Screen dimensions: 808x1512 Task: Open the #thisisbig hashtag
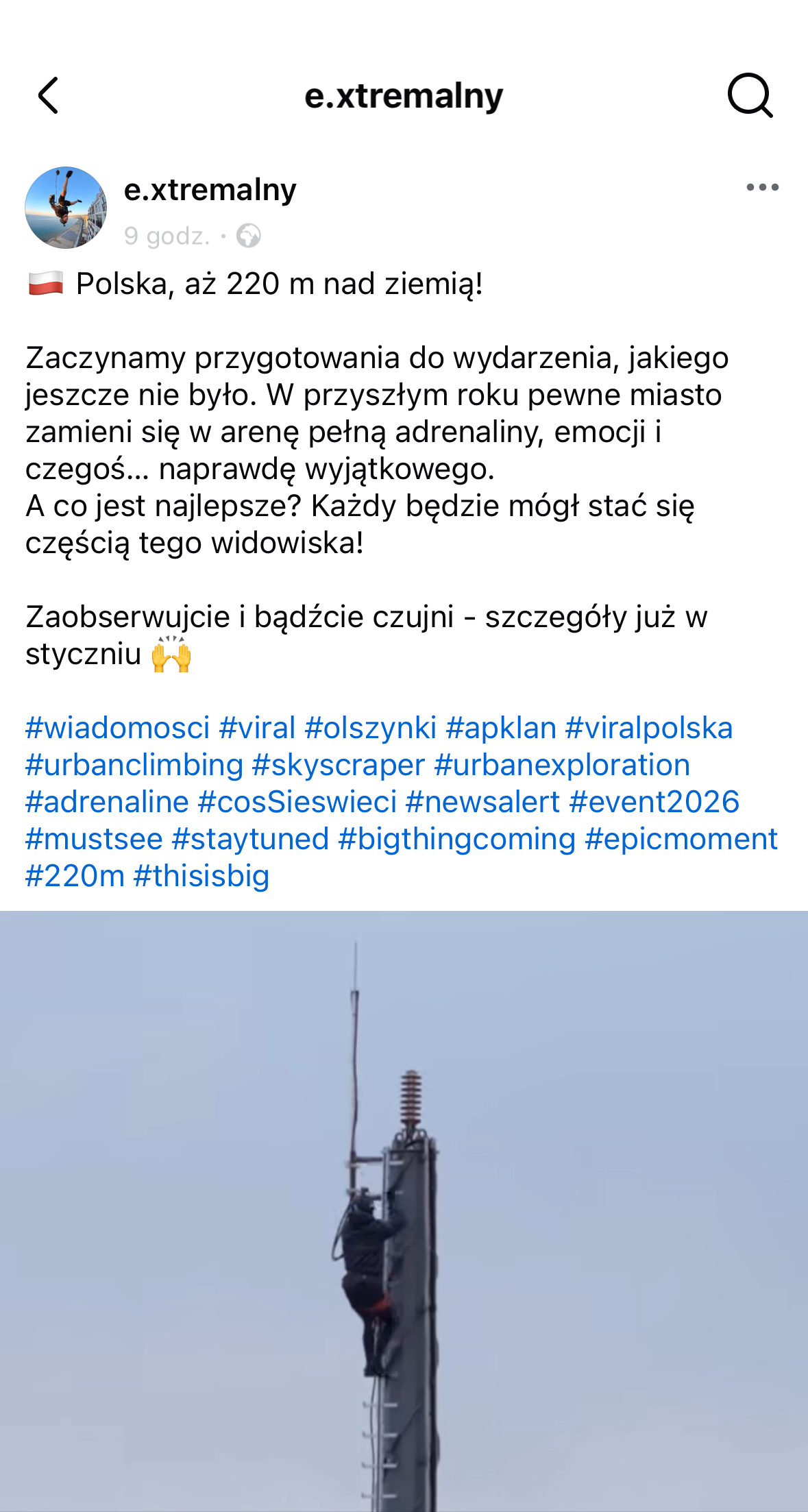(201, 876)
